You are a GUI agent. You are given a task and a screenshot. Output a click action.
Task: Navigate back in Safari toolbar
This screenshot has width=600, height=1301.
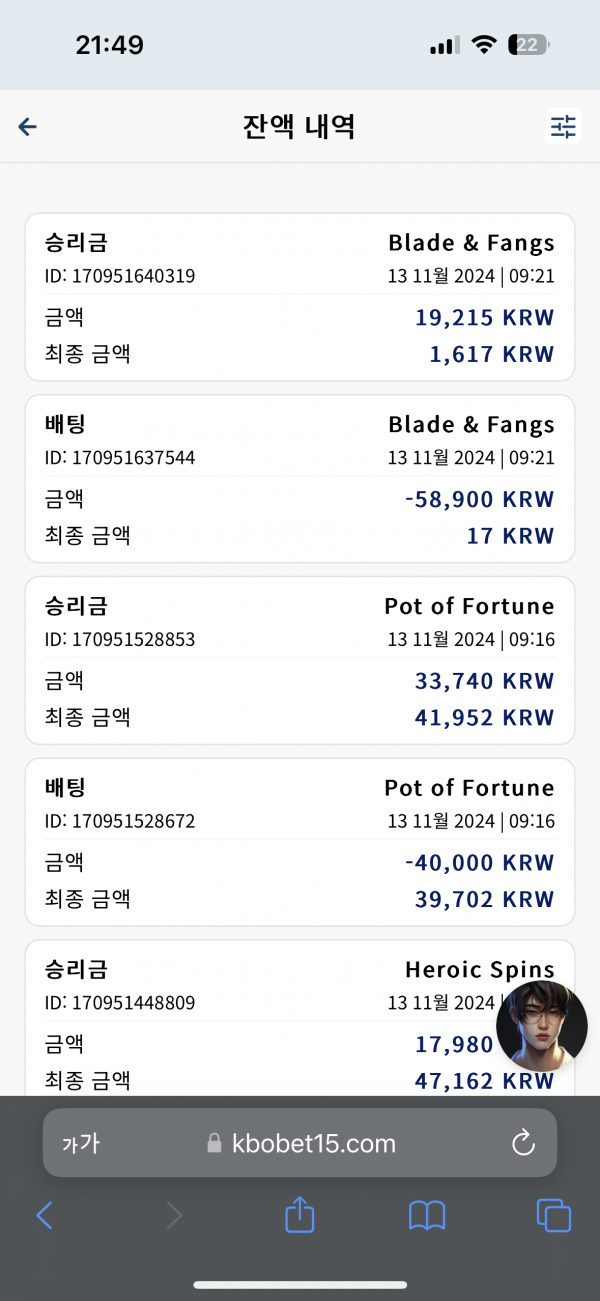[44, 1215]
